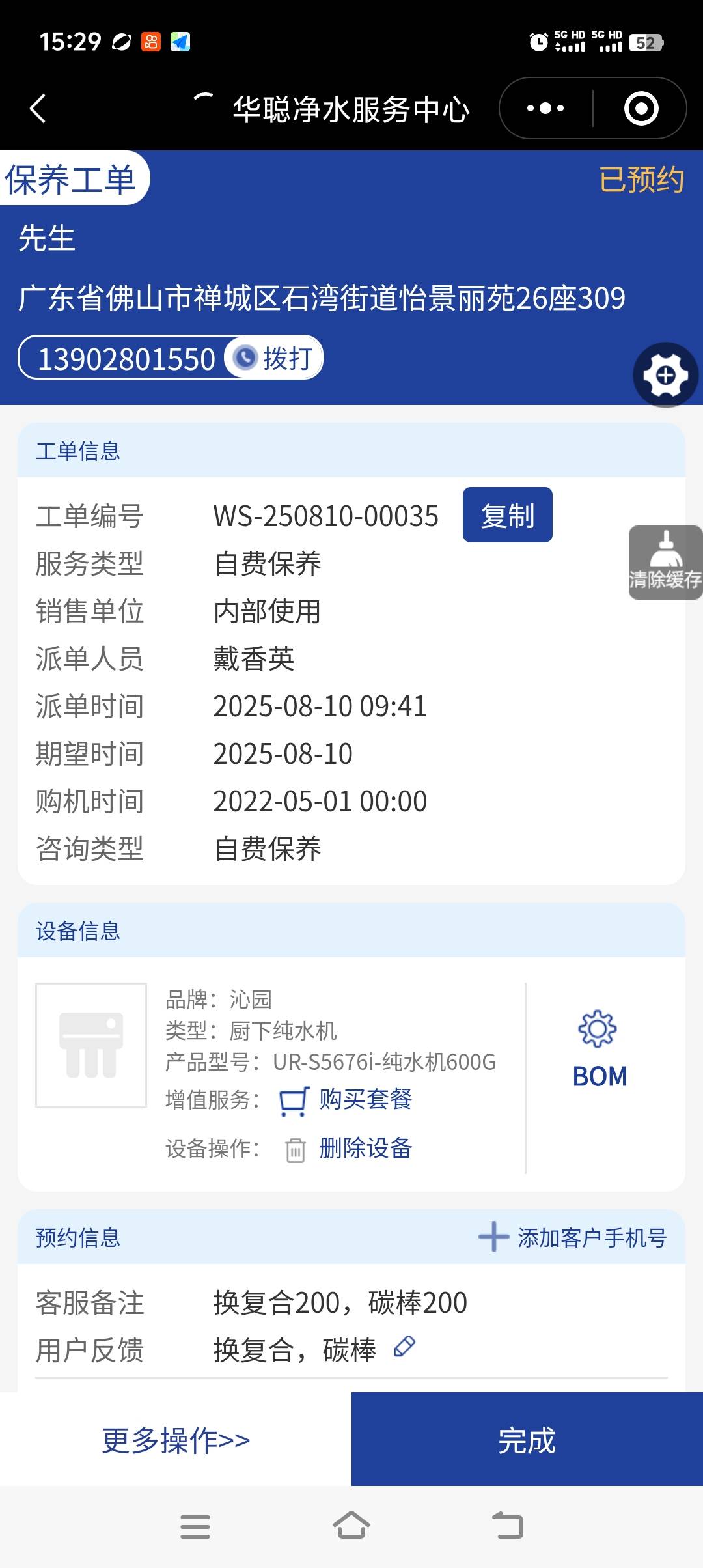
Task: Open 更多操作 more operations
Action: [176, 1440]
